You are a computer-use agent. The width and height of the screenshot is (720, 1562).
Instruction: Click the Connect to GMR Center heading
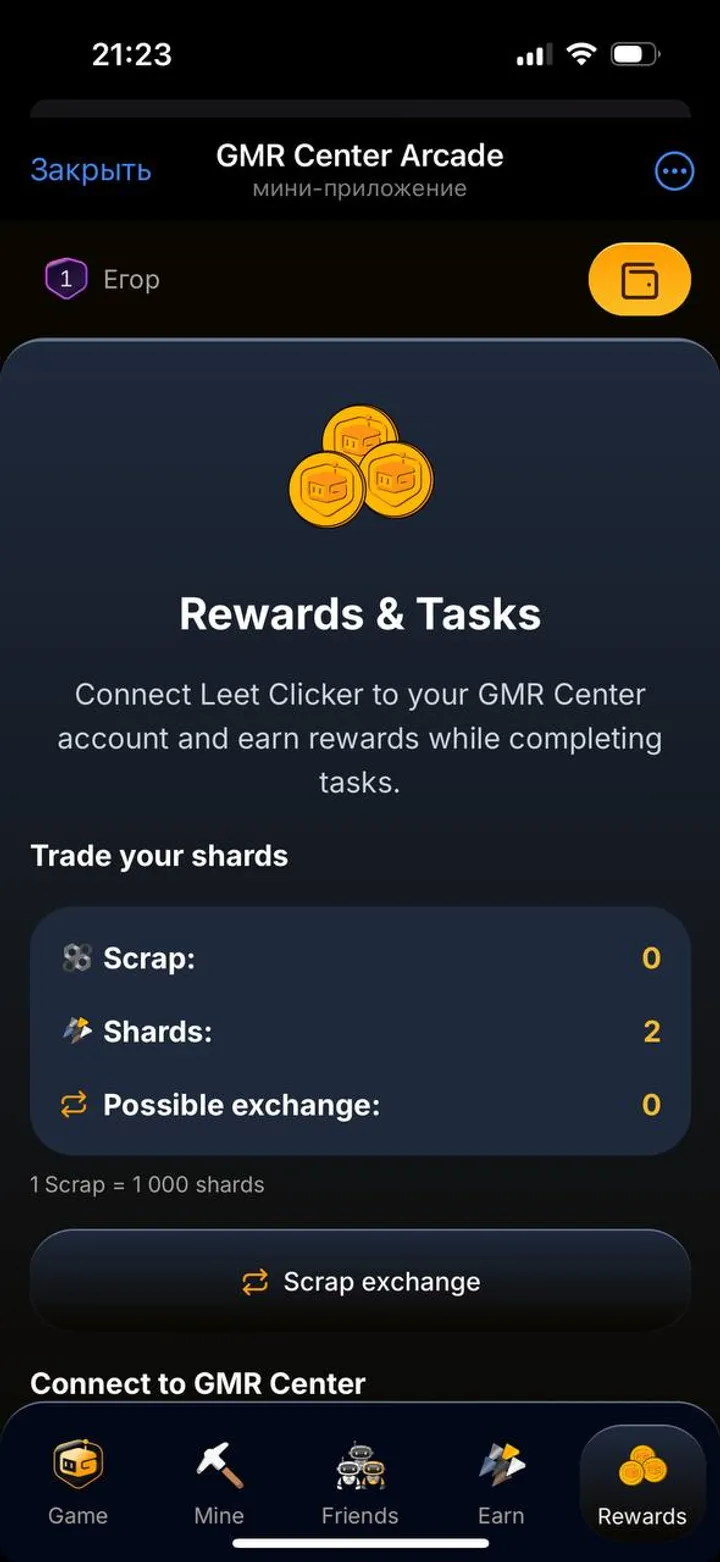[x=197, y=1383]
